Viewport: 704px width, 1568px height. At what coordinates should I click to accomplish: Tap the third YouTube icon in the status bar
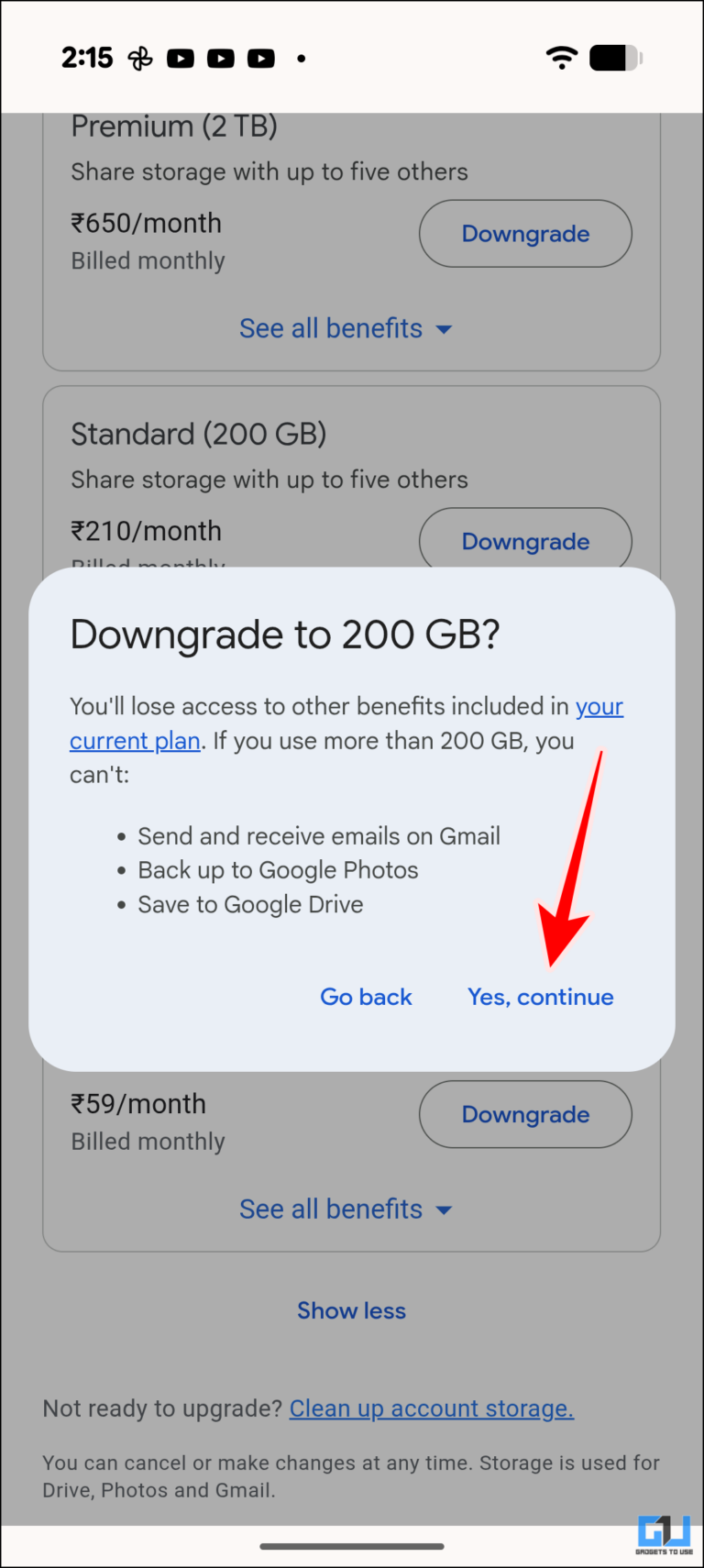click(x=260, y=58)
